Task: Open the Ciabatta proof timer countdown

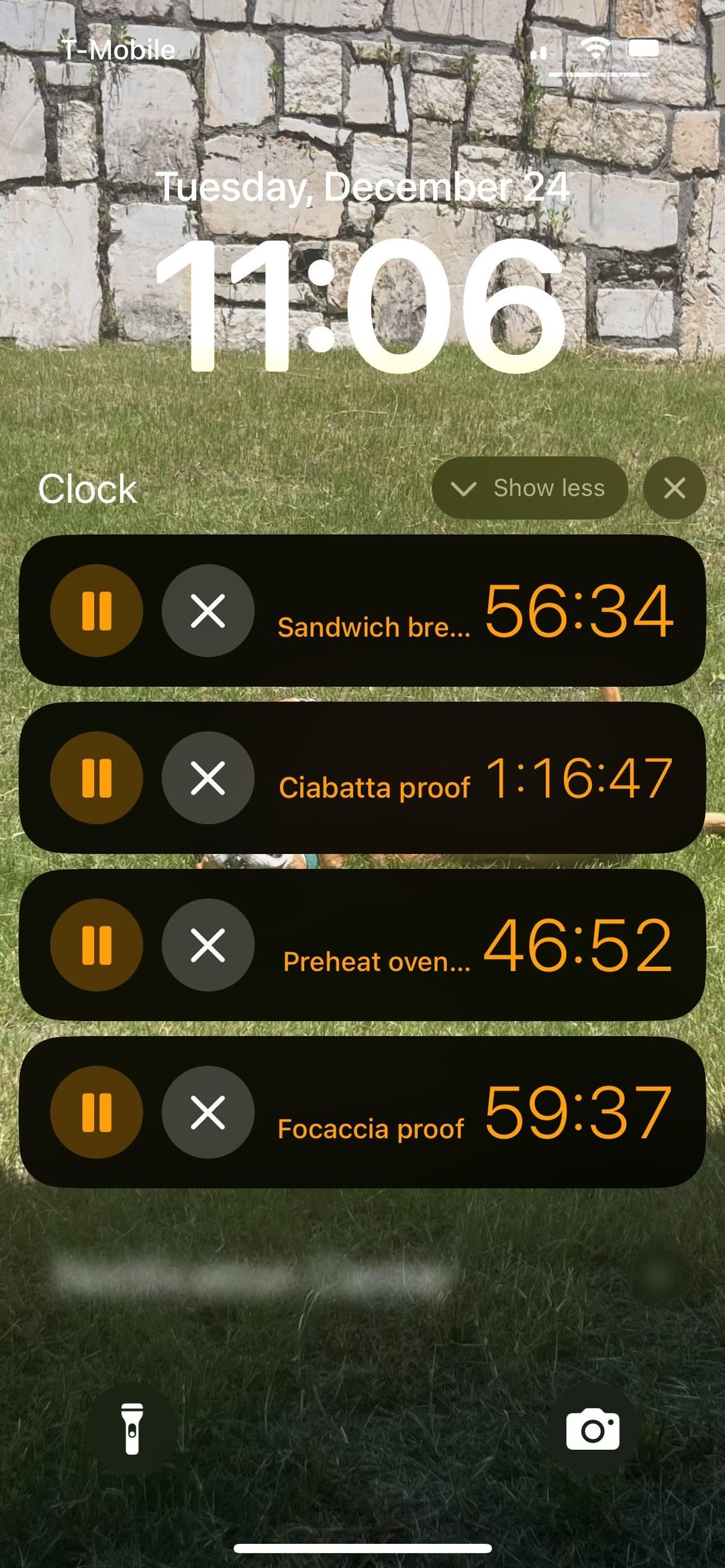Action: [577, 779]
